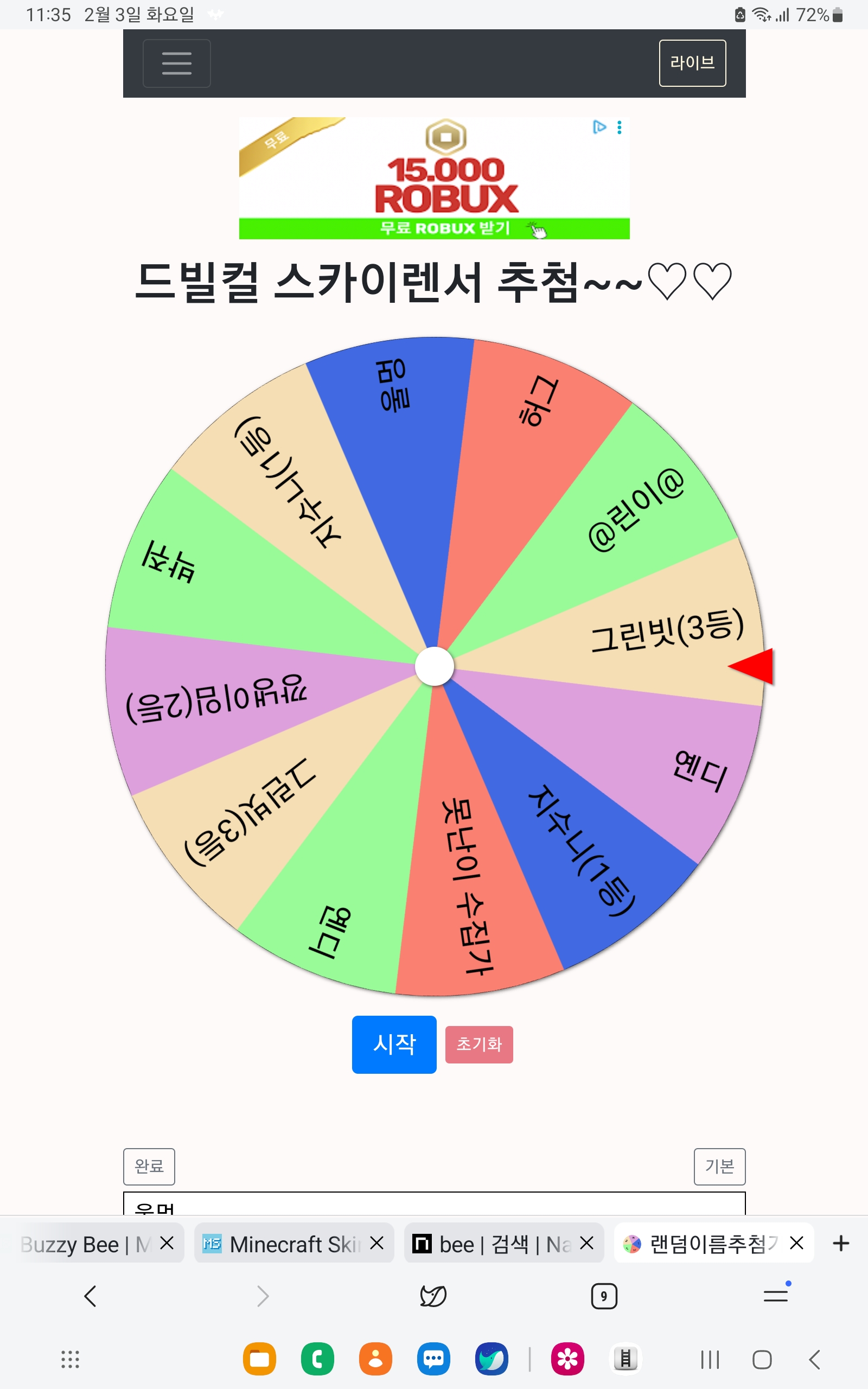Open the tab switcher showing 9 tabs

603,1296
